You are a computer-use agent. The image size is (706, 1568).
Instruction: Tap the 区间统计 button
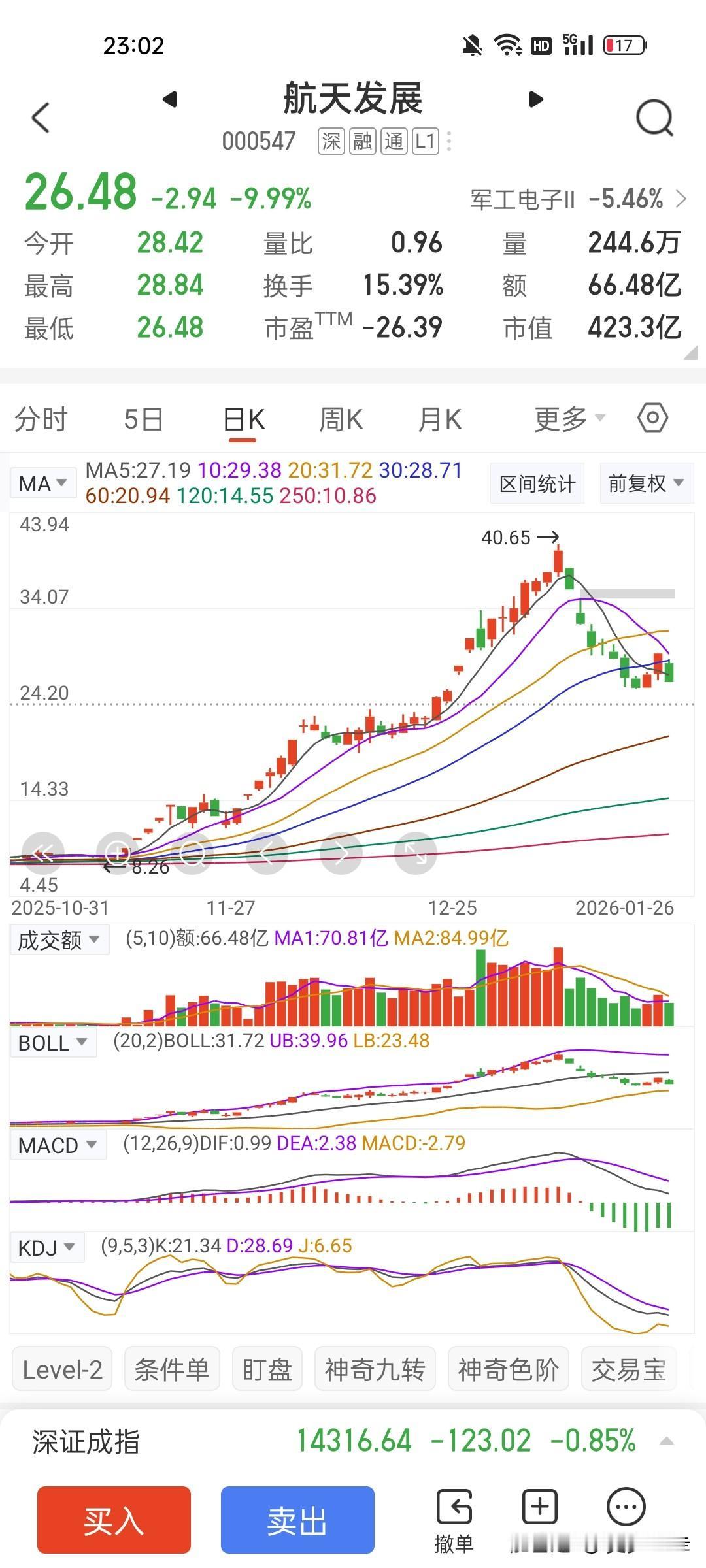pyautogui.click(x=537, y=483)
